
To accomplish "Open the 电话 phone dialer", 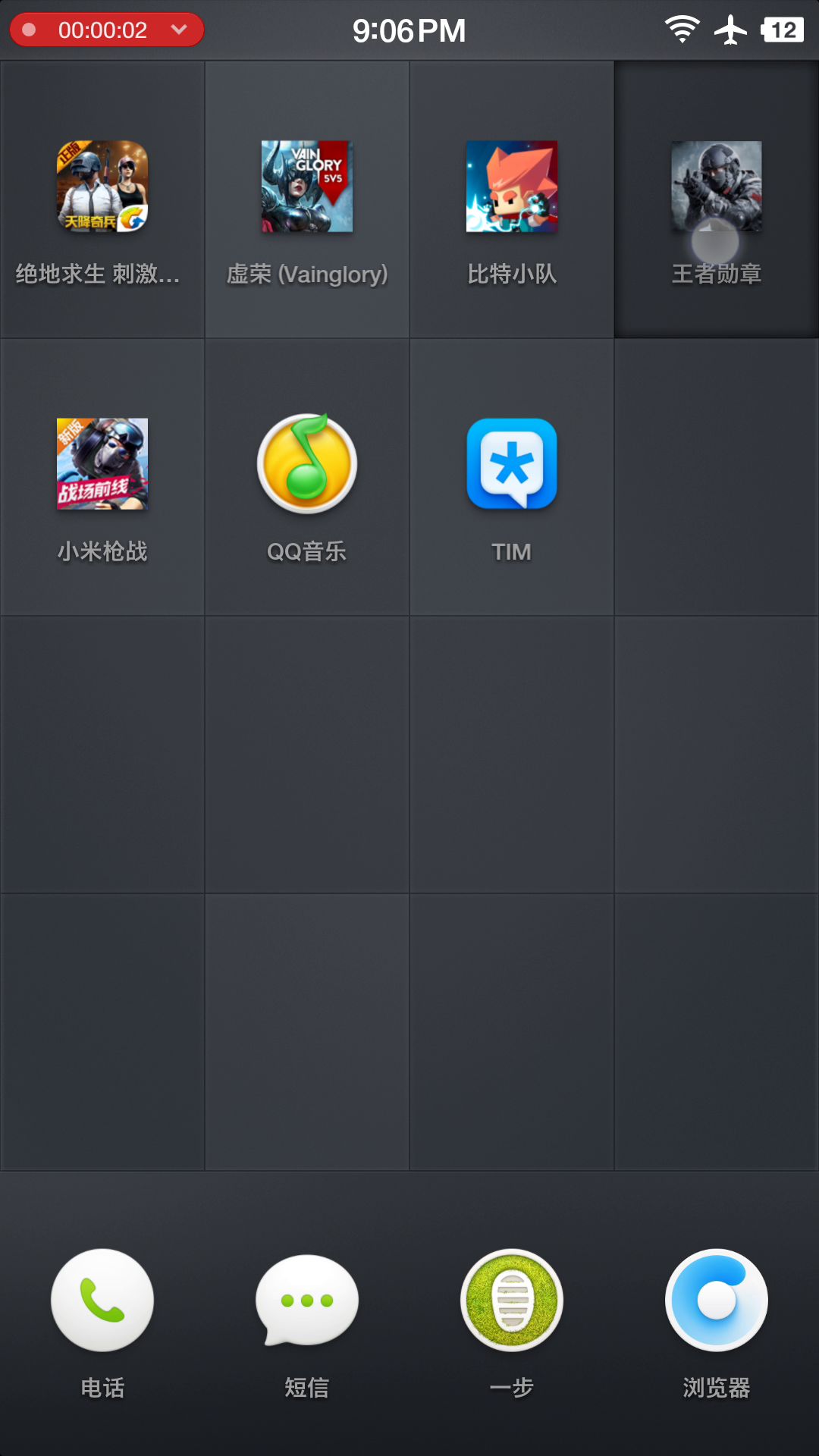I will pyautogui.click(x=102, y=1300).
